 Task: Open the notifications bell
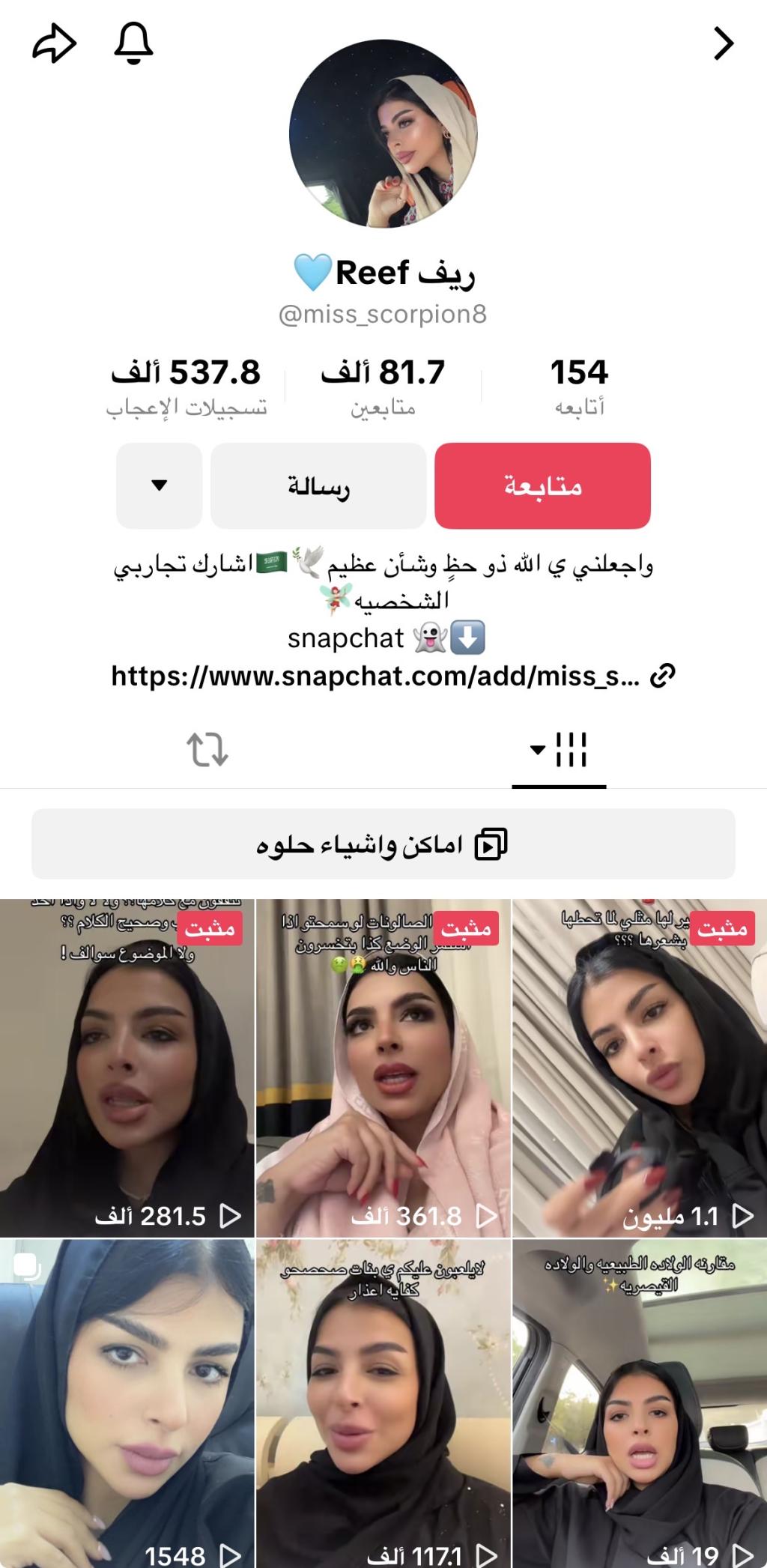[x=133, y=43]
